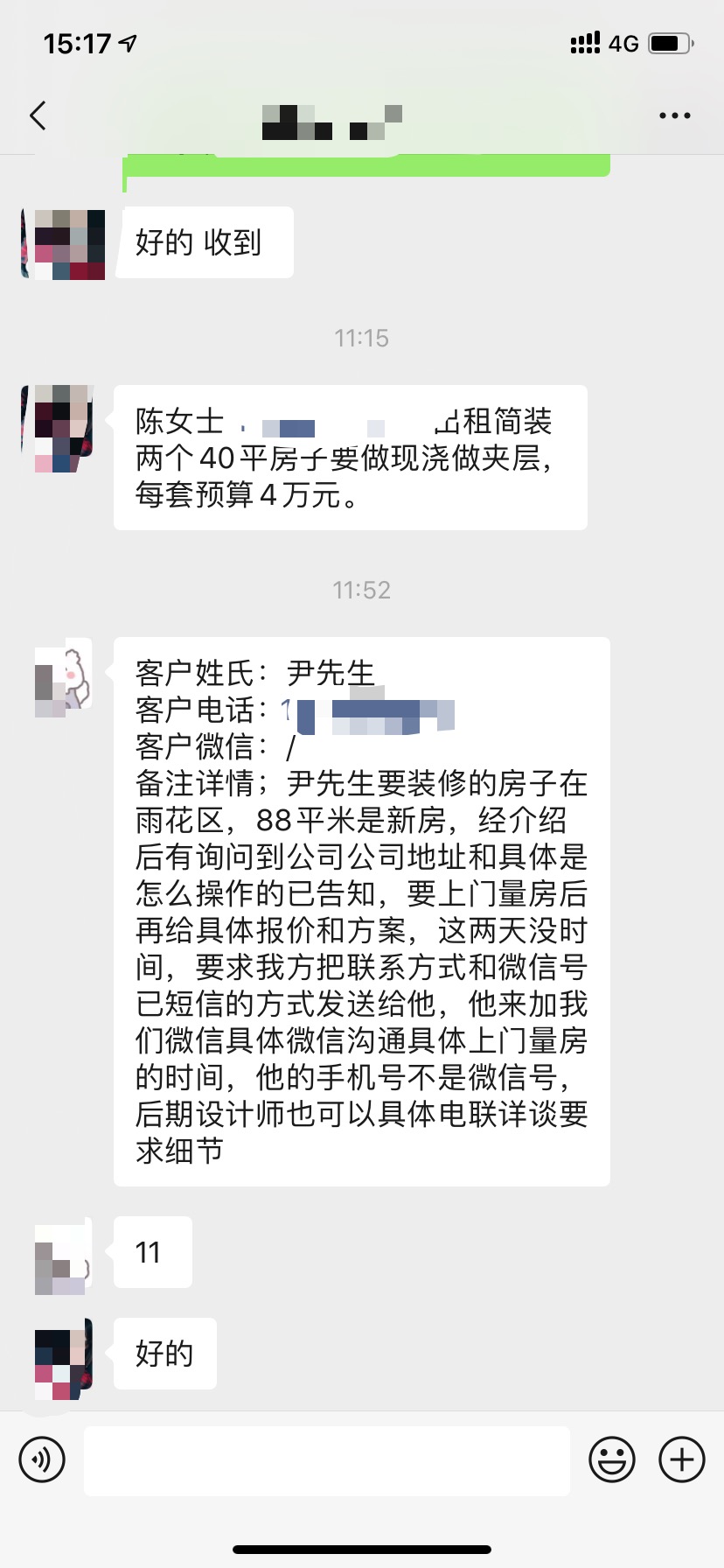Open the chat info overflow menu
Viewport: 724px width, 1568px height.
point(674,115)
